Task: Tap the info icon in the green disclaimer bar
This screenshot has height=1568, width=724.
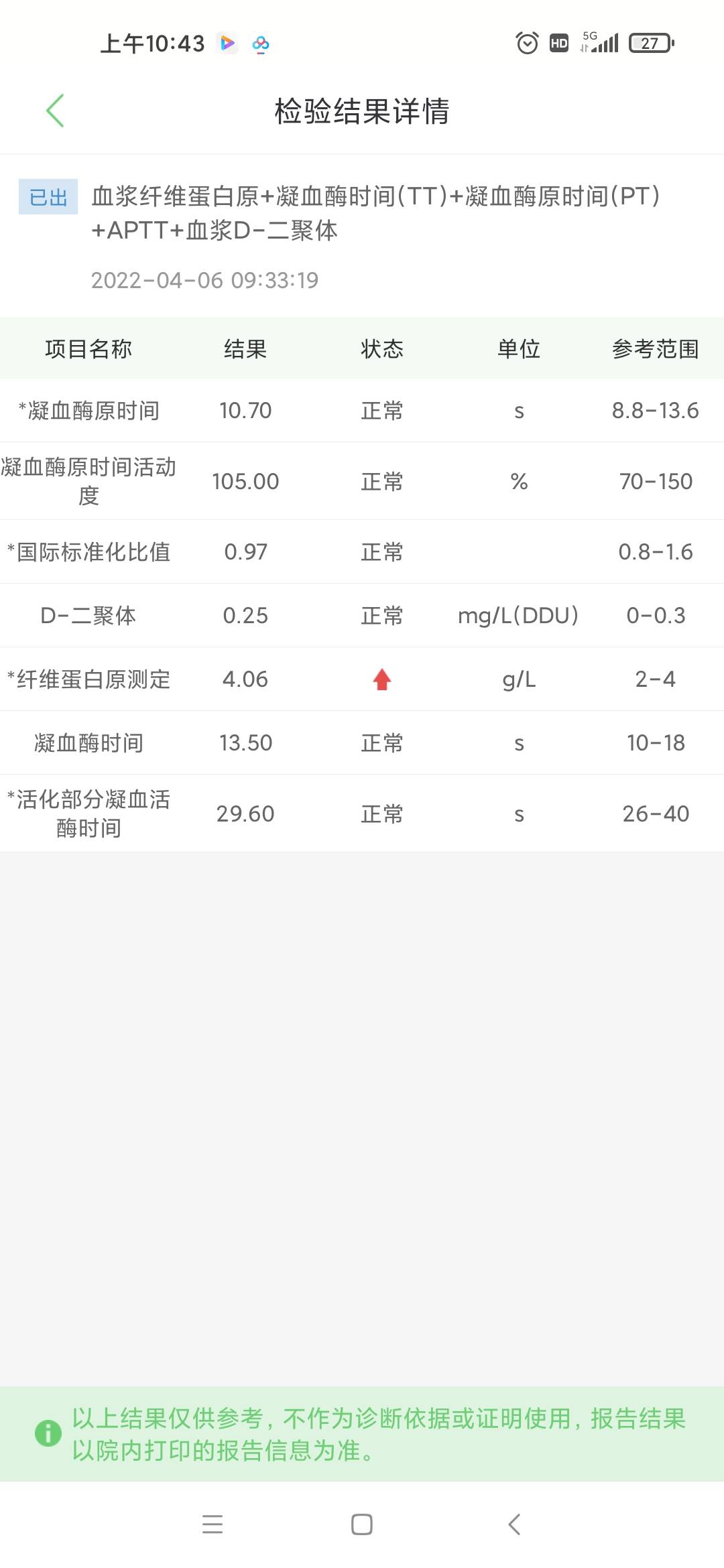Action: click(x=46, y=1429)
